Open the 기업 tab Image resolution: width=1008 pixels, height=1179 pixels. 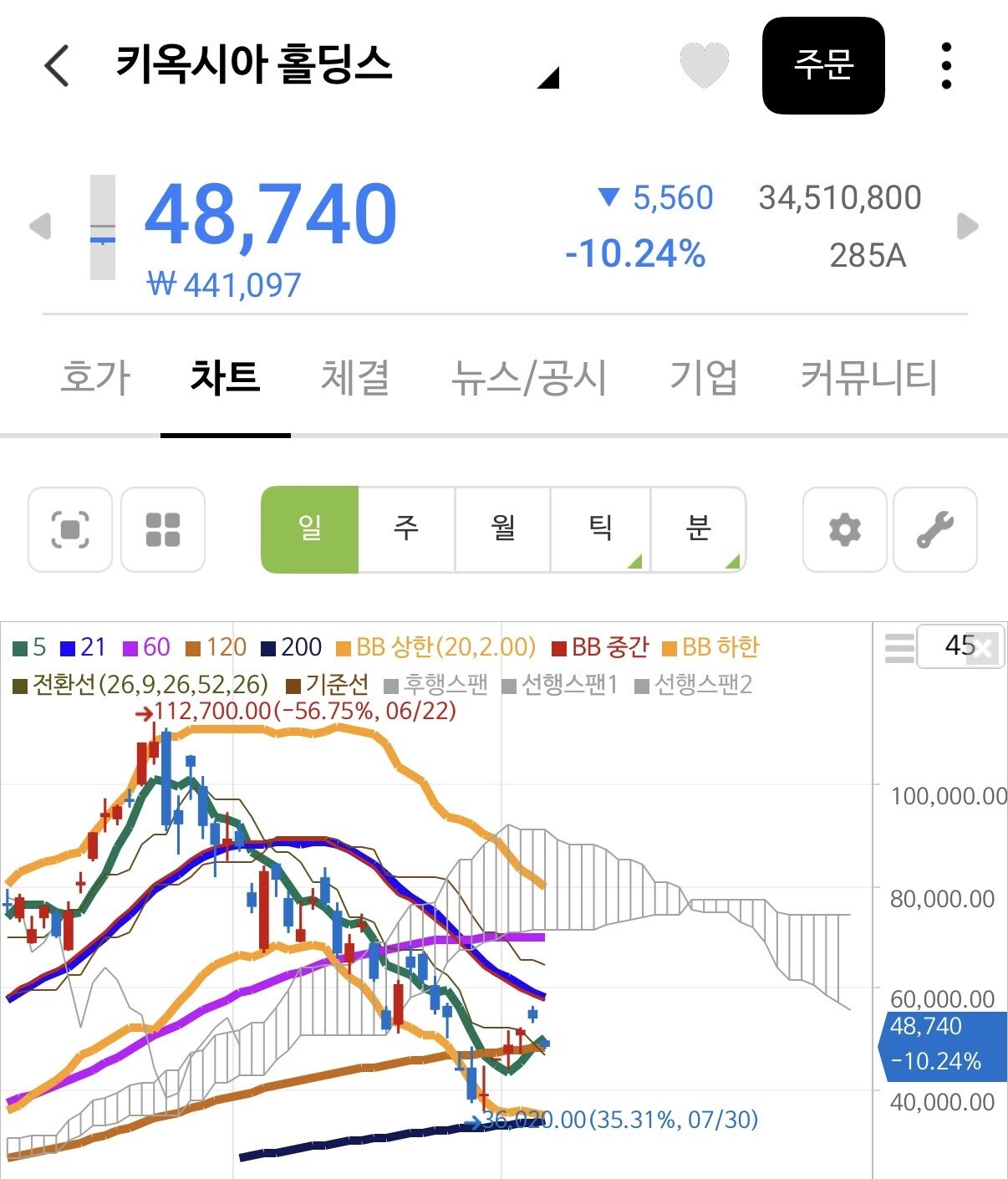coord(704,377)
